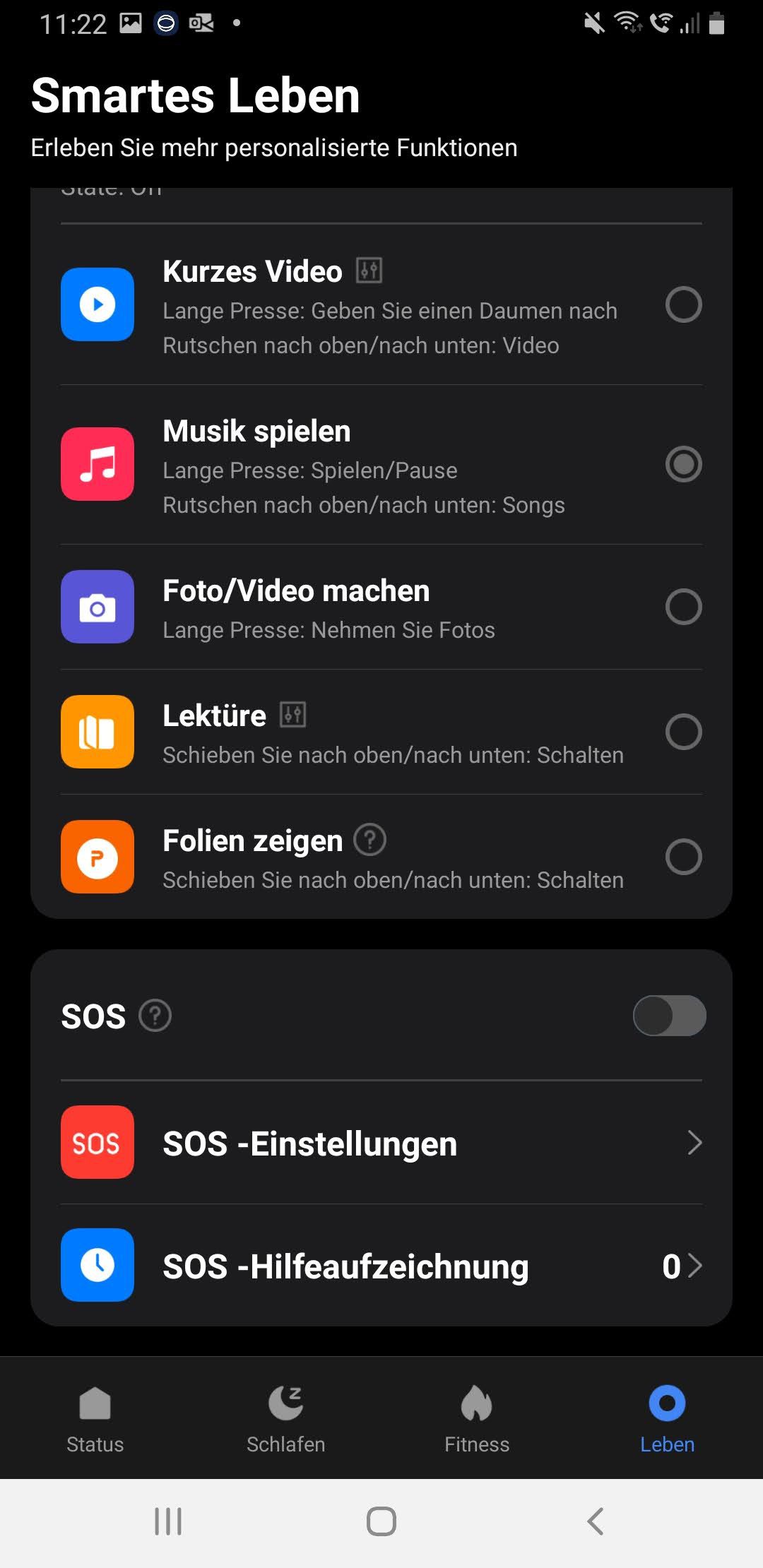Select the Kurzes Video radio button

683,304
